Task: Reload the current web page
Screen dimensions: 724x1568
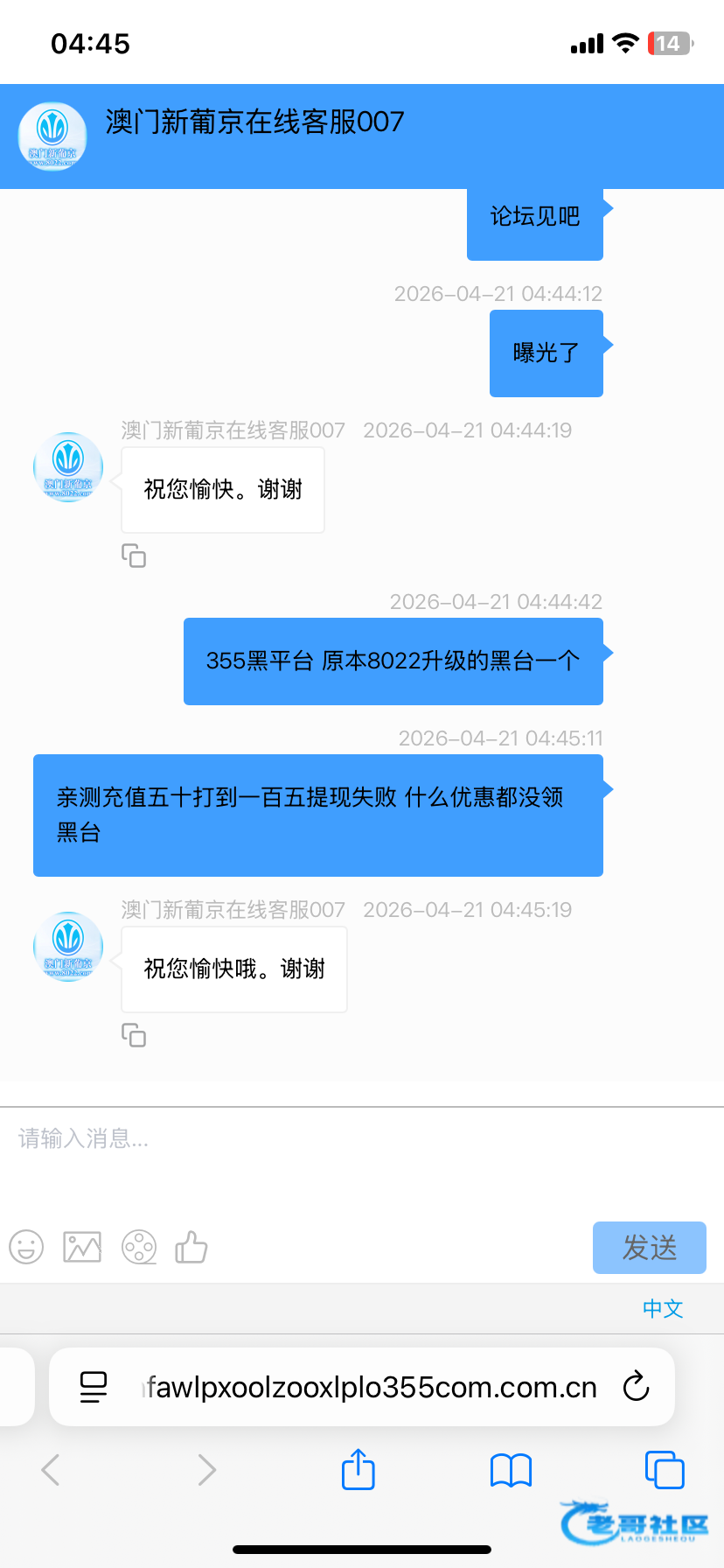Action: coord(636,1386)
